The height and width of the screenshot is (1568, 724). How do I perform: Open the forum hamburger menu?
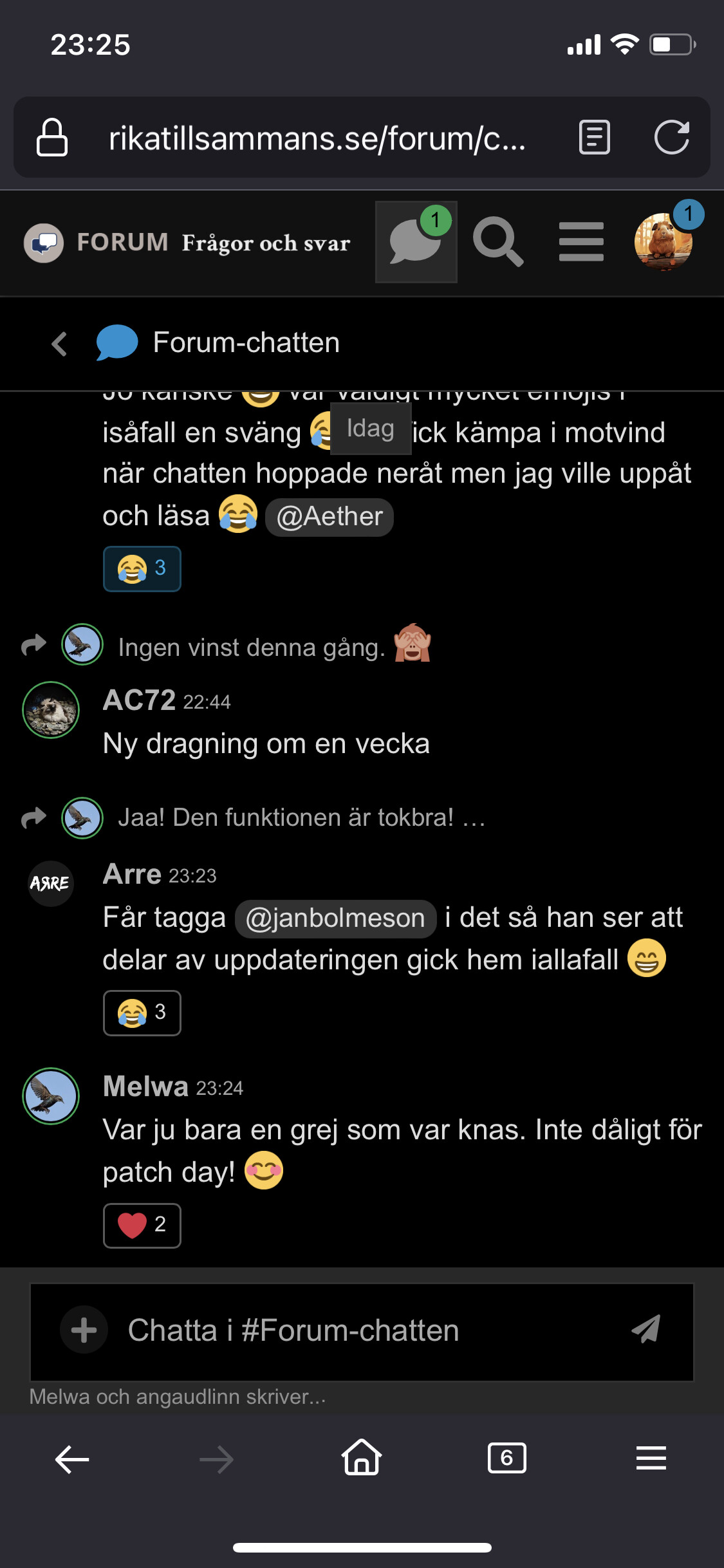tap(581, 242)
